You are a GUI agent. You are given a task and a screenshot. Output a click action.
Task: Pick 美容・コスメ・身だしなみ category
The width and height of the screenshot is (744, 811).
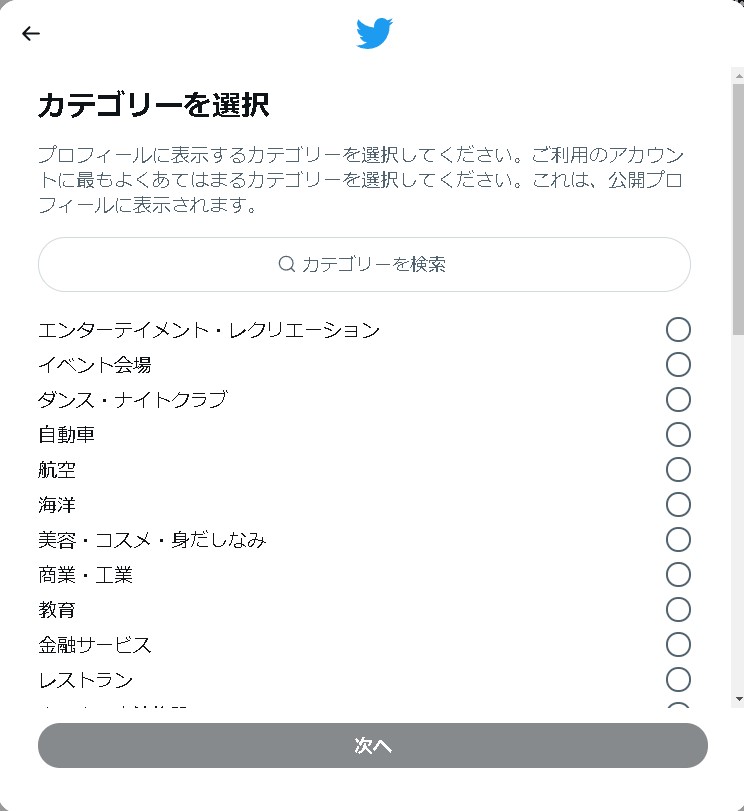tap(678, 540)
